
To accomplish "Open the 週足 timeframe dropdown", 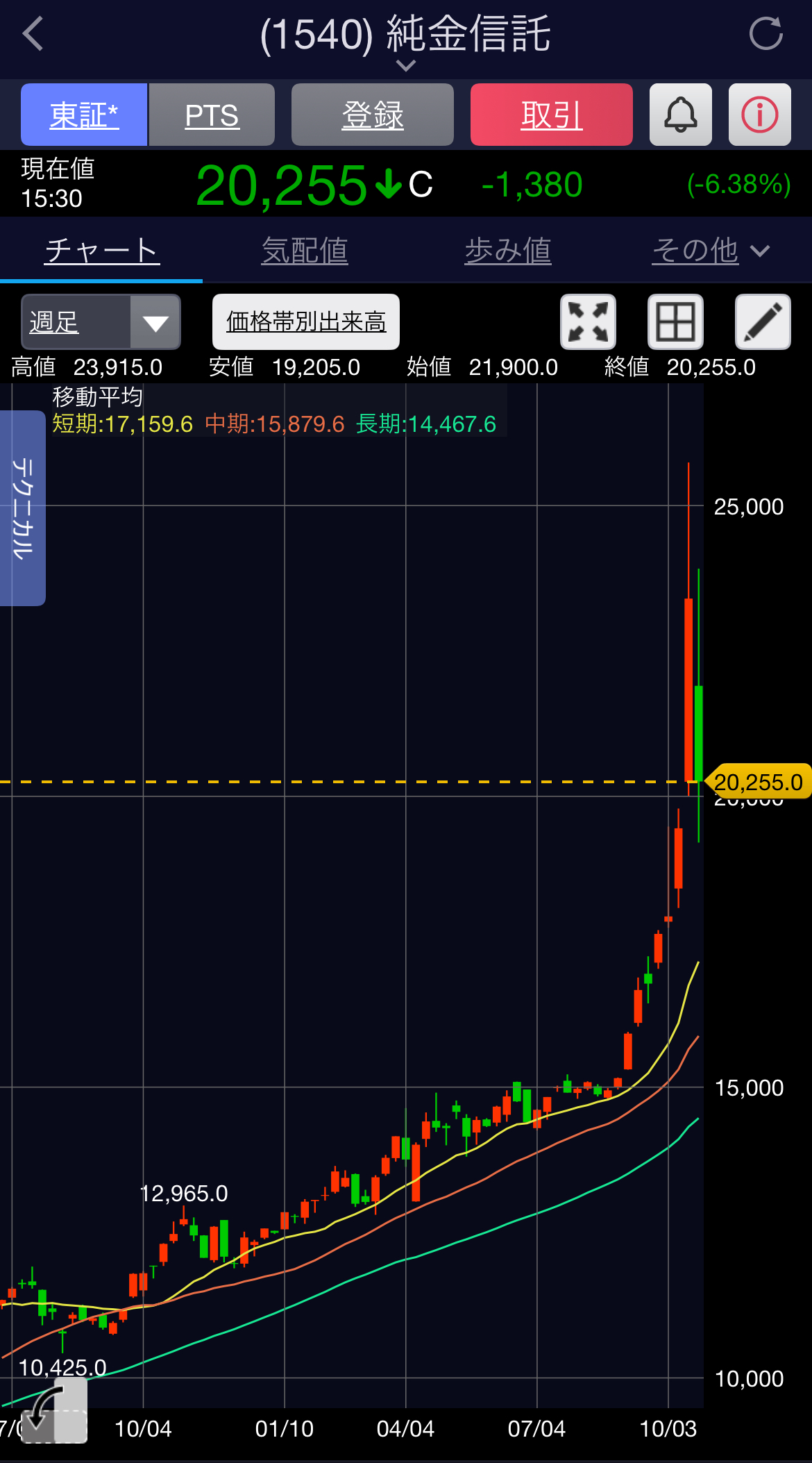I will tap(101, 321).
